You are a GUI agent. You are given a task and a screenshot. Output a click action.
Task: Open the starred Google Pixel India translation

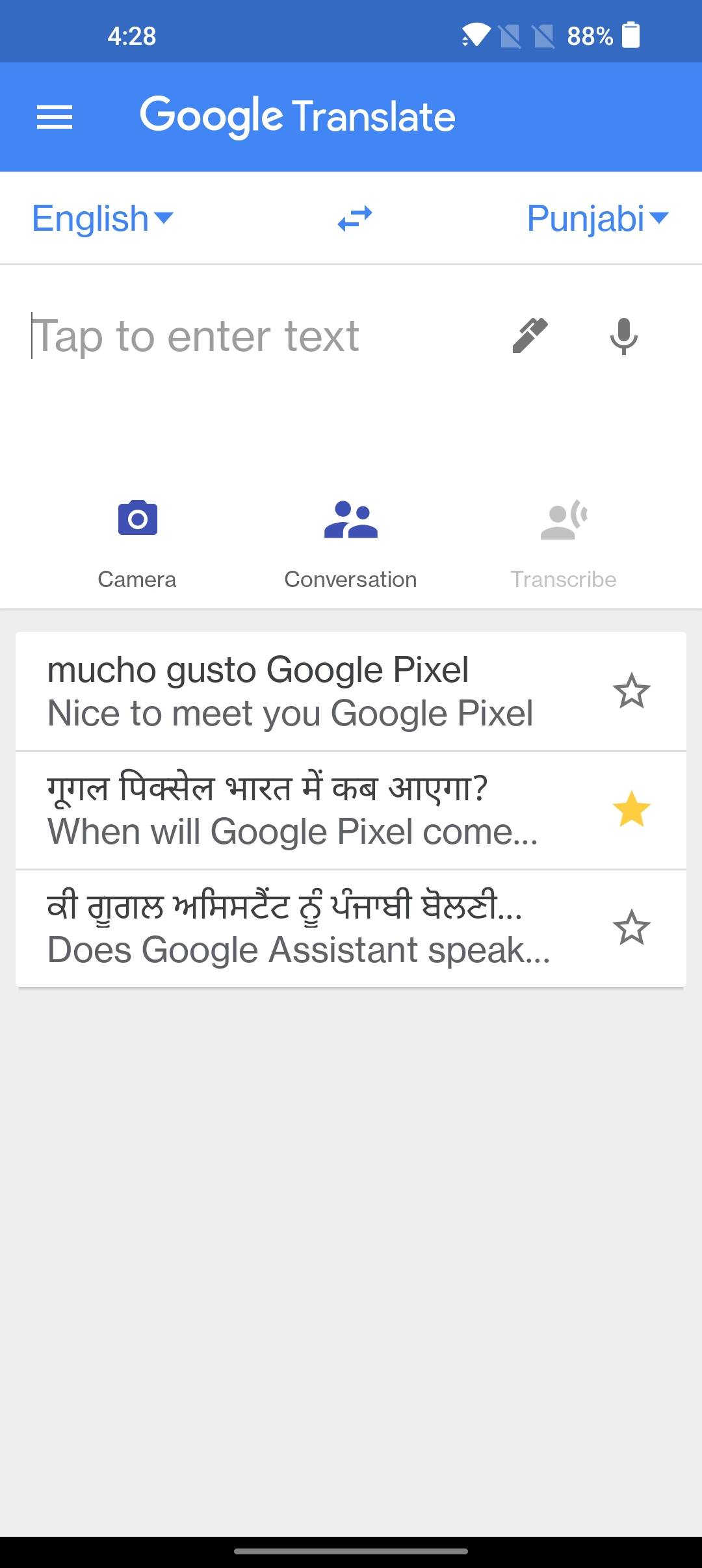click(292, 810)
